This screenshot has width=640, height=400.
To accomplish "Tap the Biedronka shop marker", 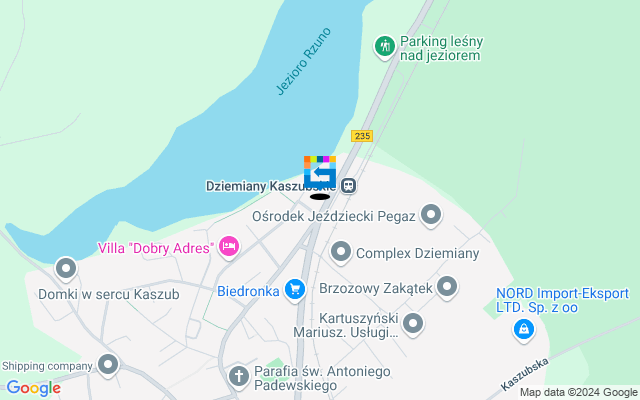I will click(294, 290).
